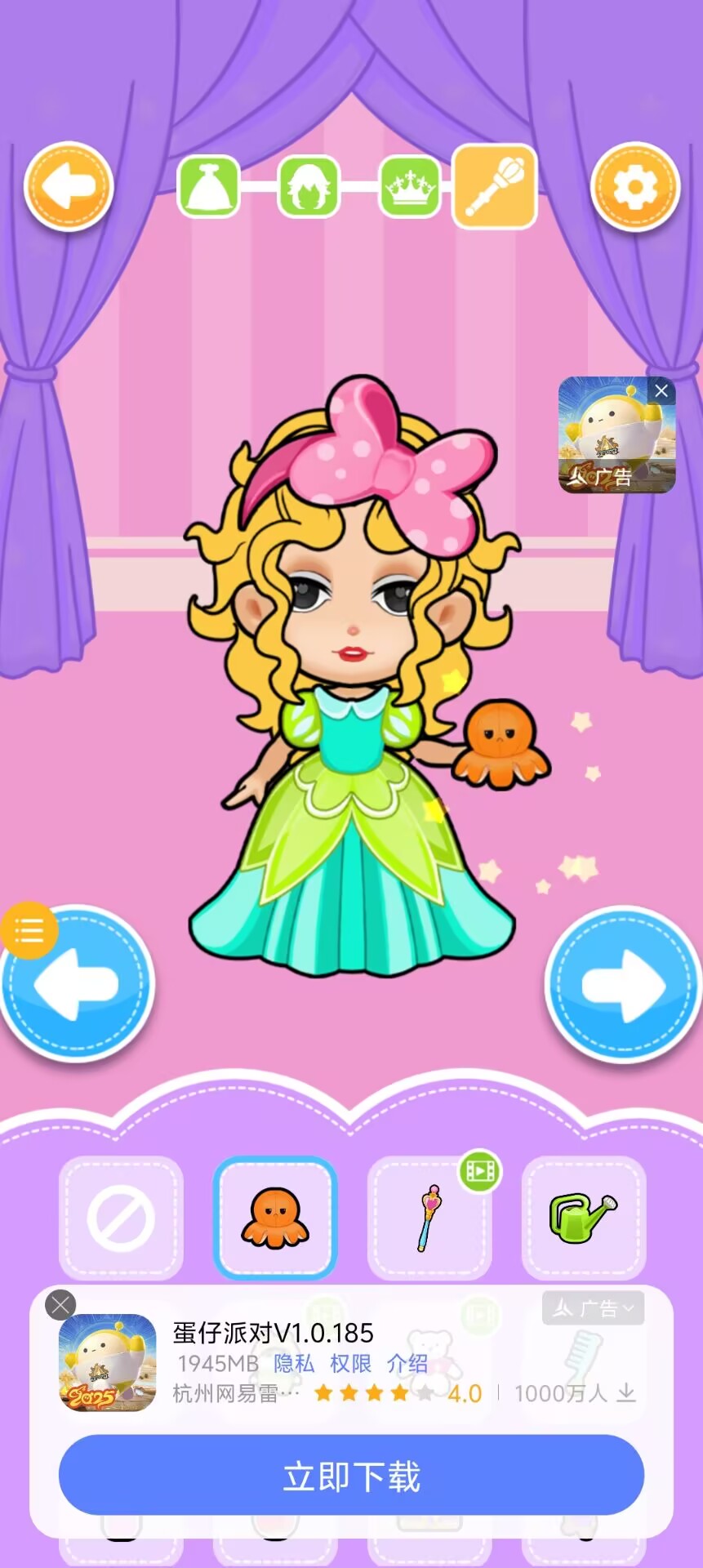Switch to the dress category tab
The width and height of the screenshot is (703, 1568).
[208, 187]
